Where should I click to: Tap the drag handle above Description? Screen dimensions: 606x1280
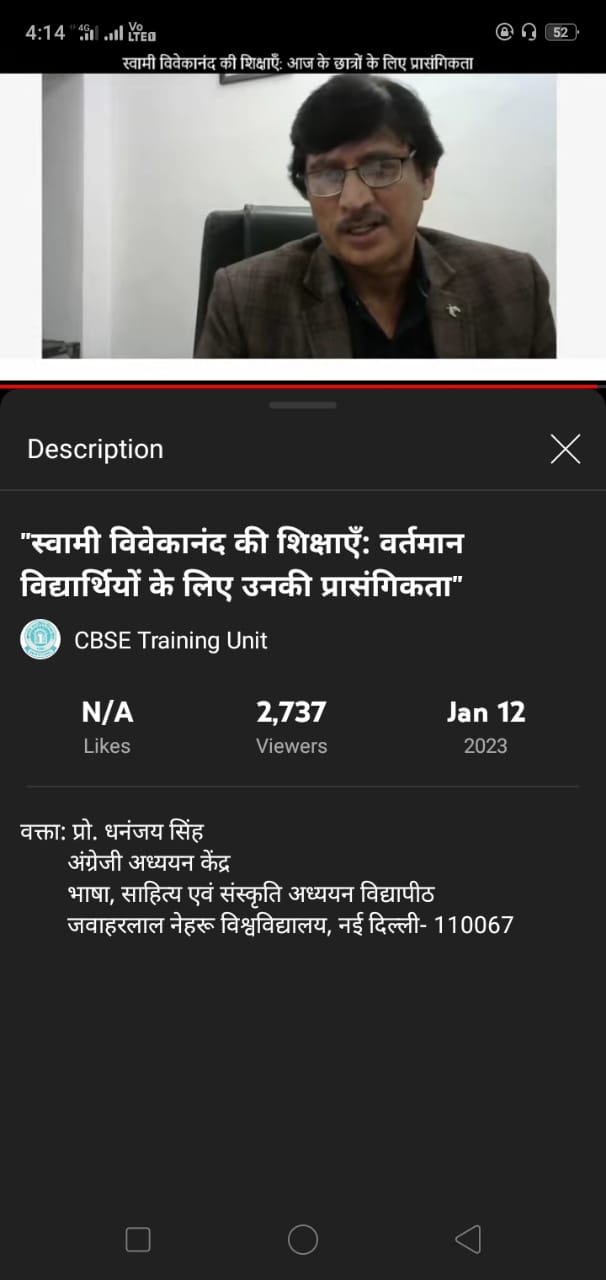tap(303, 405)
